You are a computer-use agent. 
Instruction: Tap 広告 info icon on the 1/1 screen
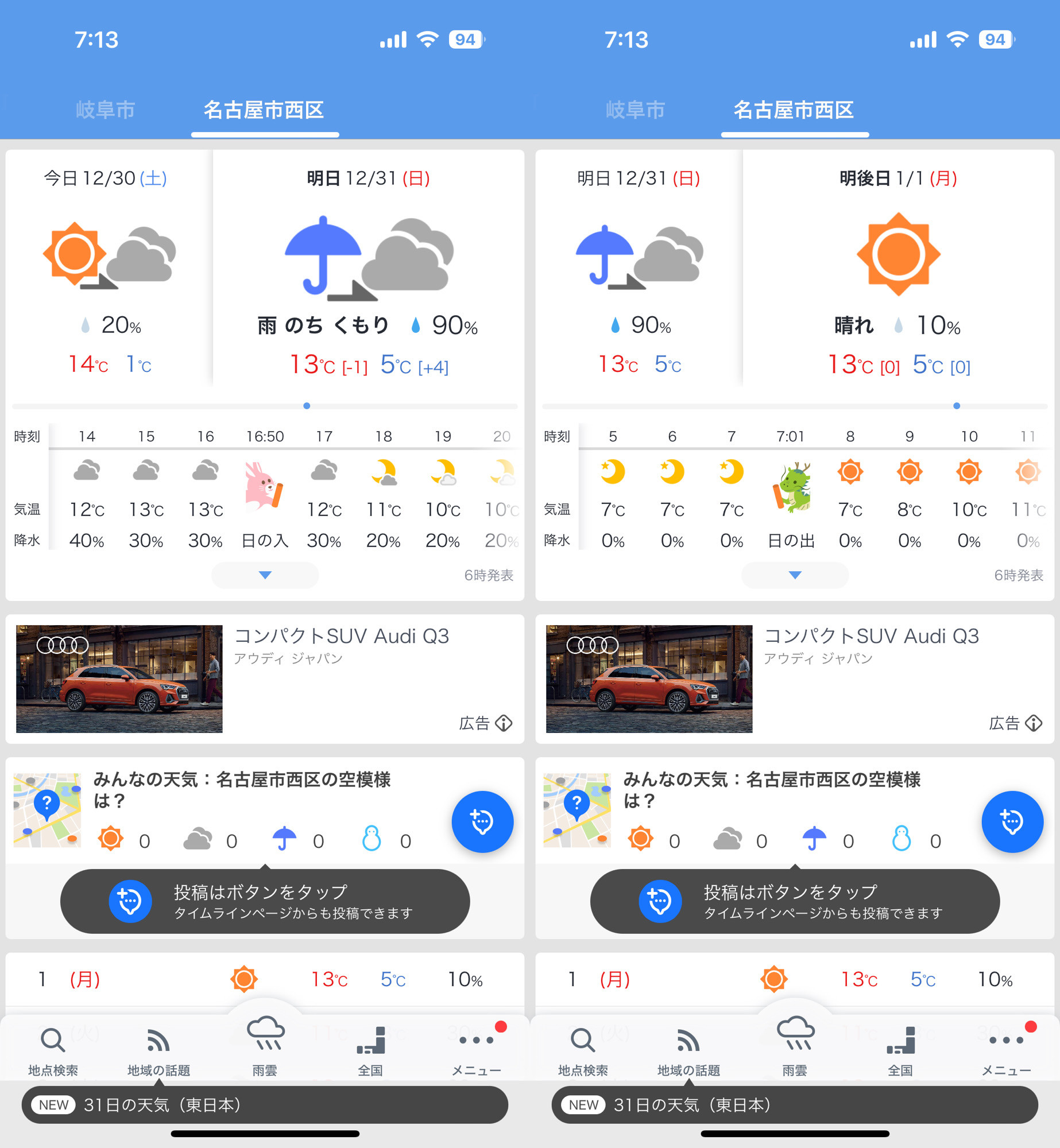click(1034, 723)
